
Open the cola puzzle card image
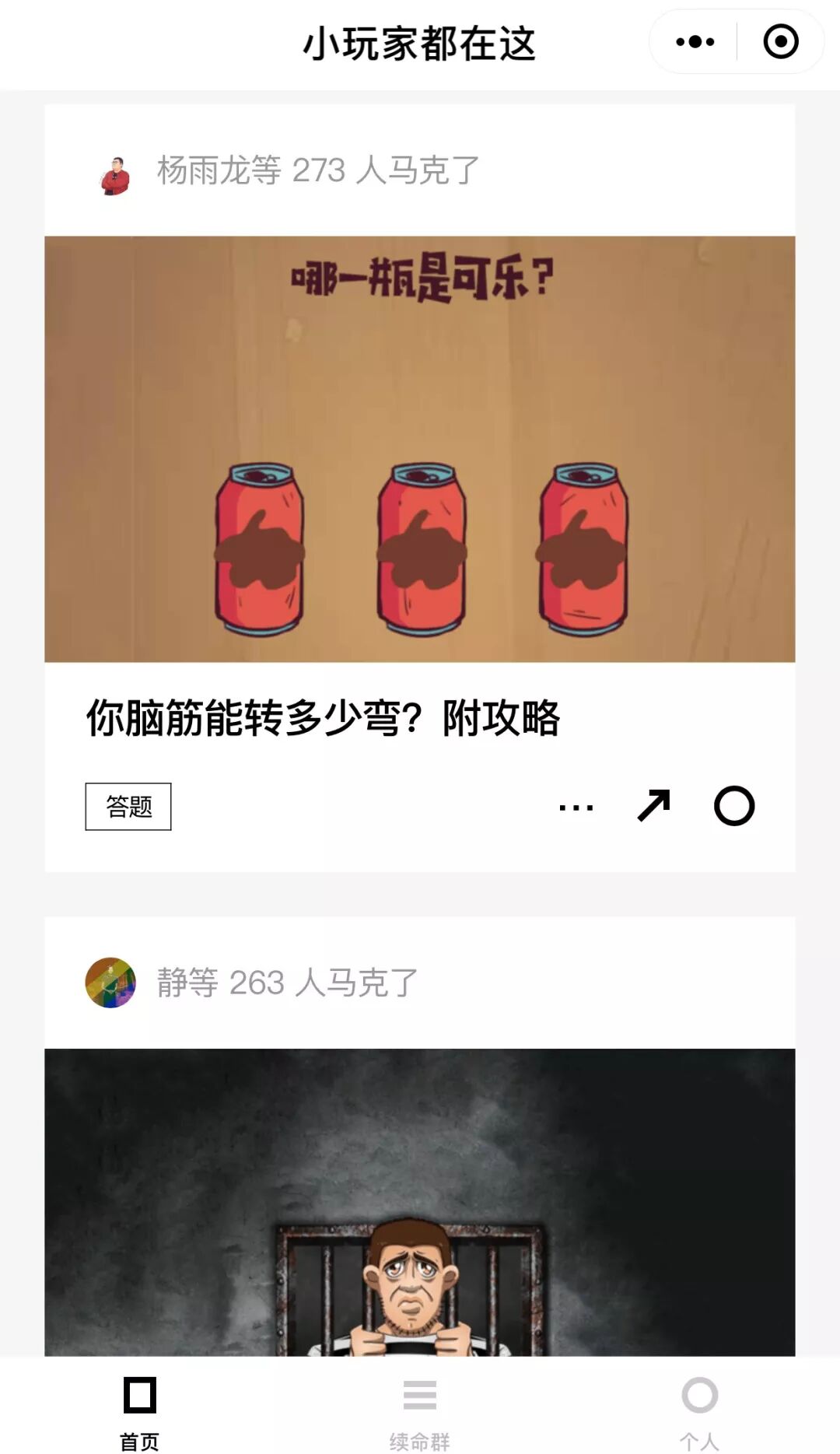[420, 449]
